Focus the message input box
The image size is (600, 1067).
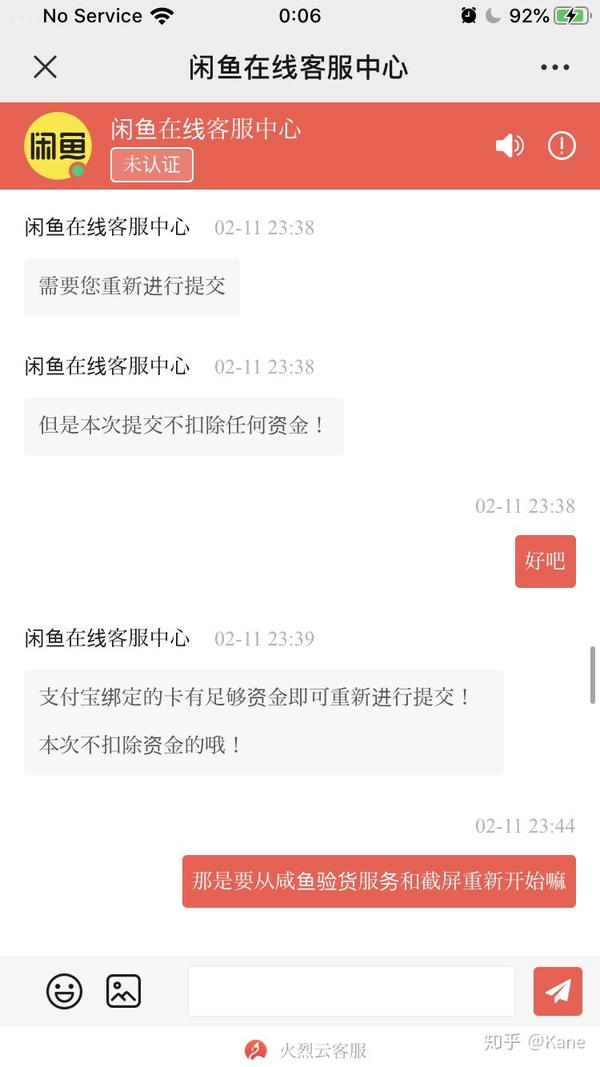351,991
